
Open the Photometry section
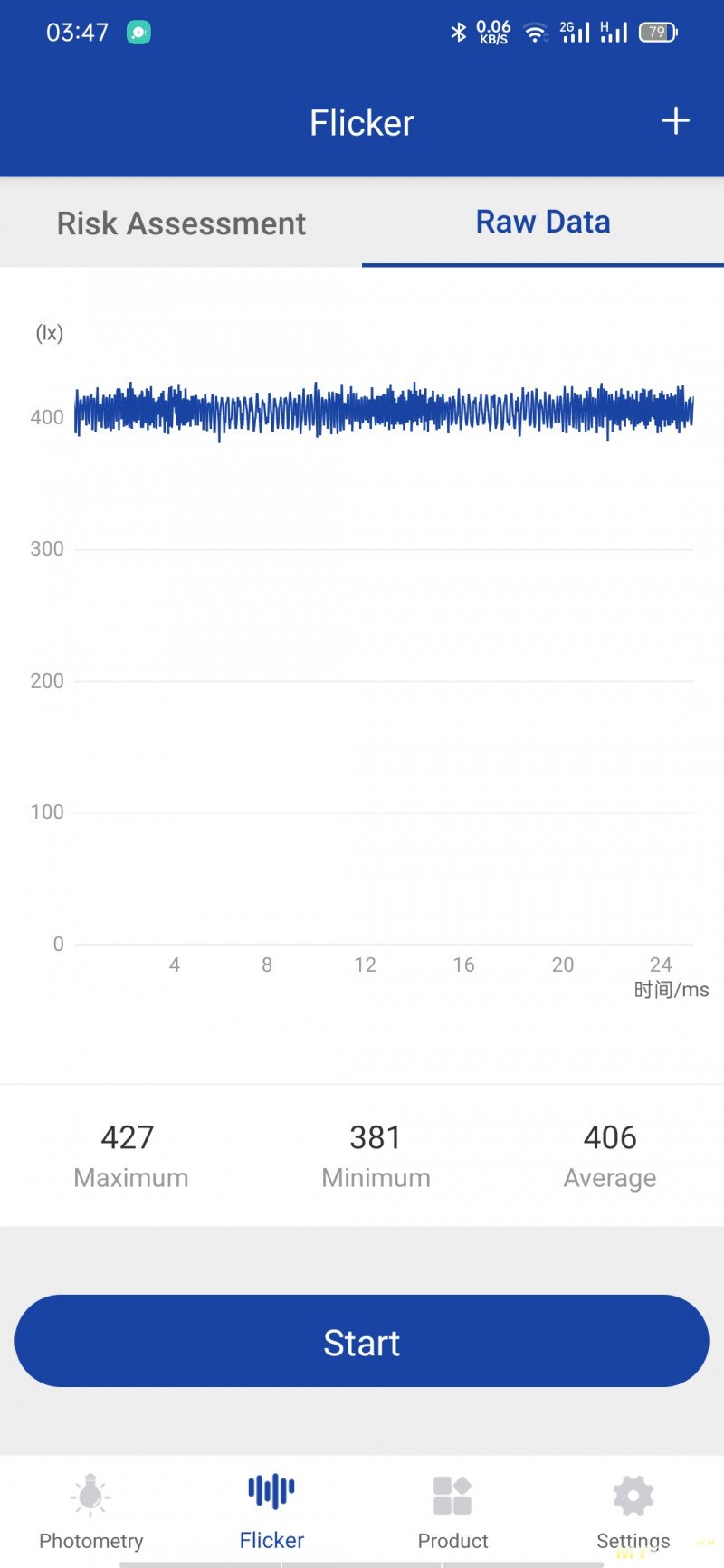point(90,1512)
